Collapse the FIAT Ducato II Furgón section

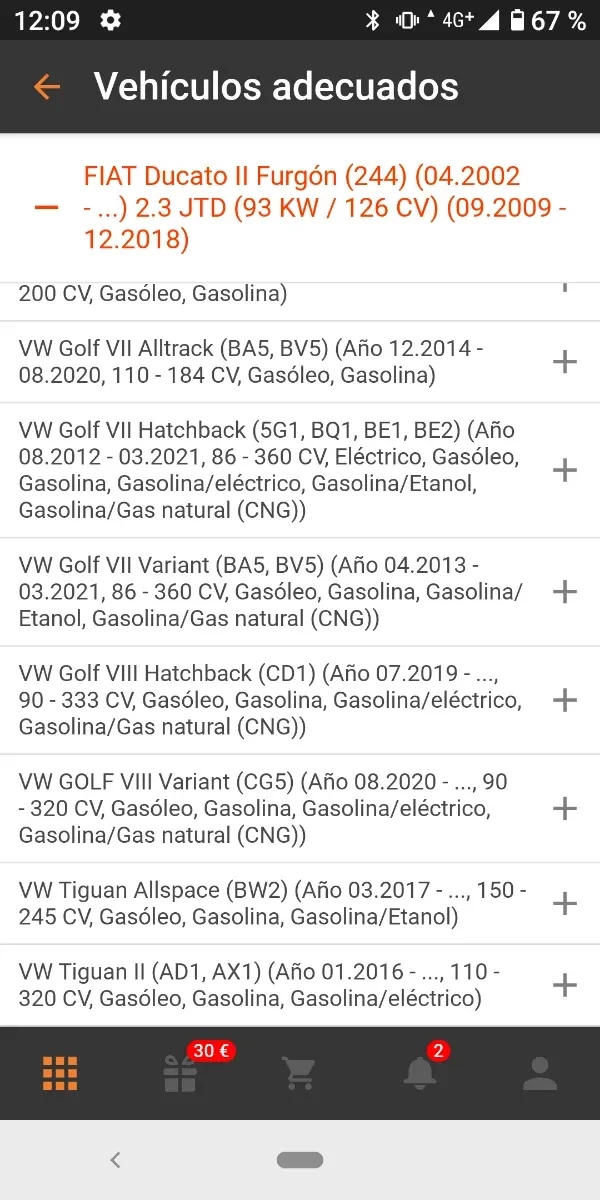point(46,208)
